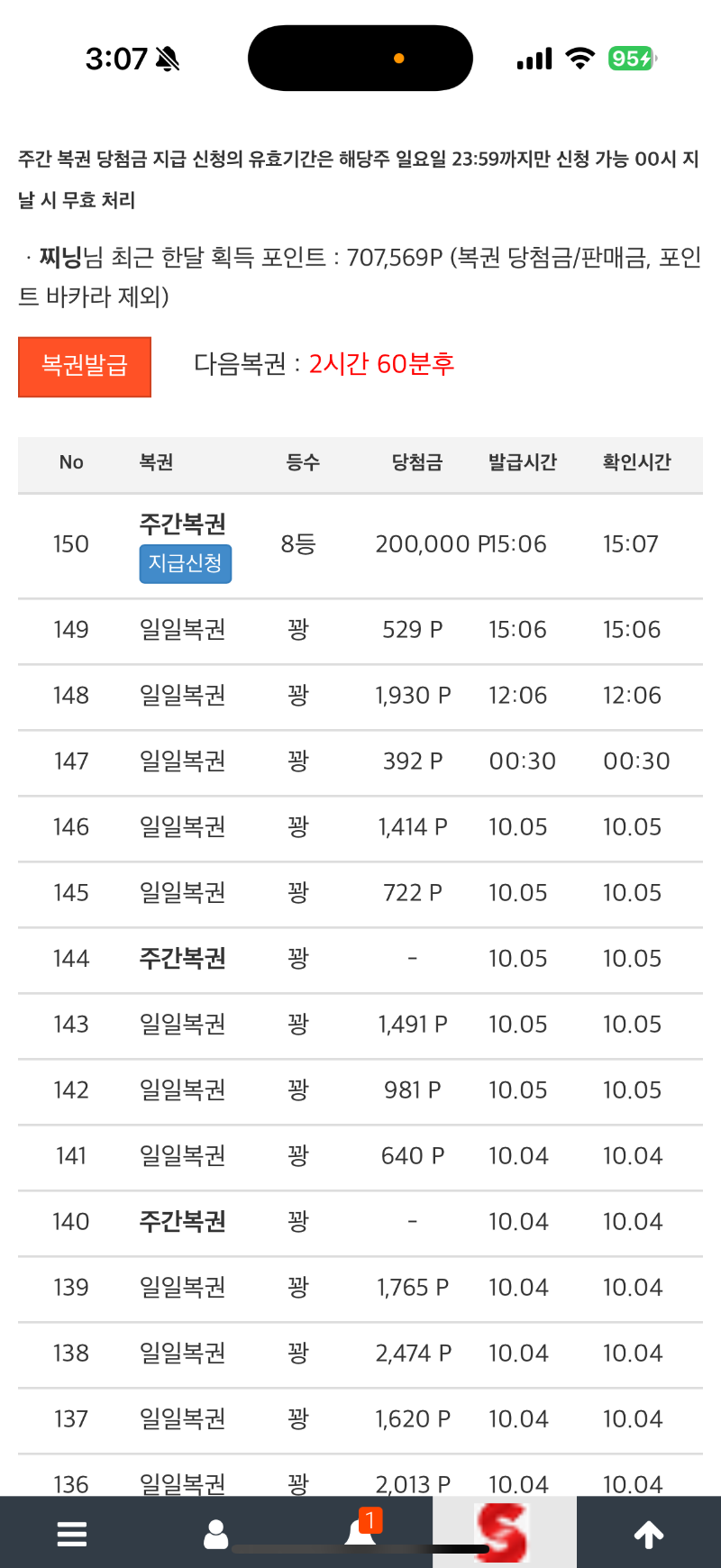Jump back to top with arrow
This screenshot has width=721, height=1568.
(649, 1533)
